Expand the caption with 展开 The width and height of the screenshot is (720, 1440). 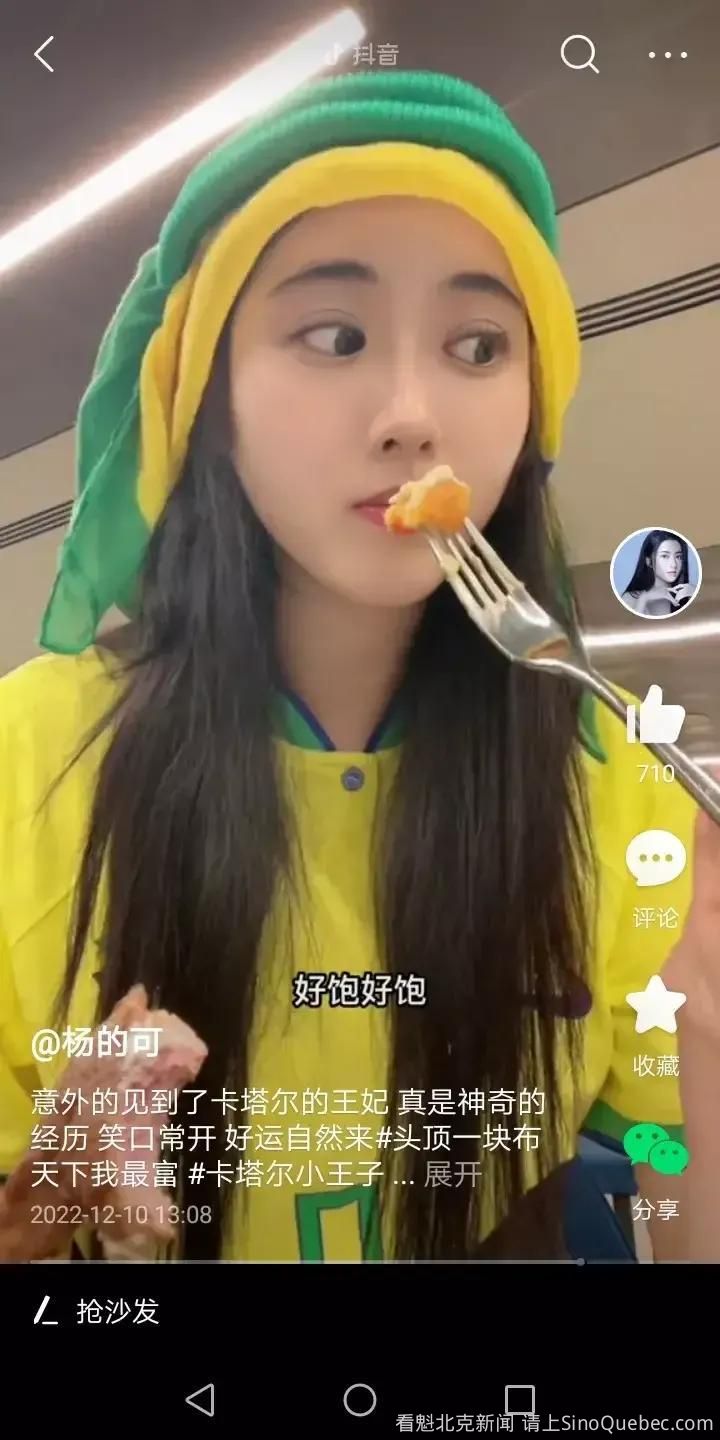pyautogui.click(x=453, y=1174)
